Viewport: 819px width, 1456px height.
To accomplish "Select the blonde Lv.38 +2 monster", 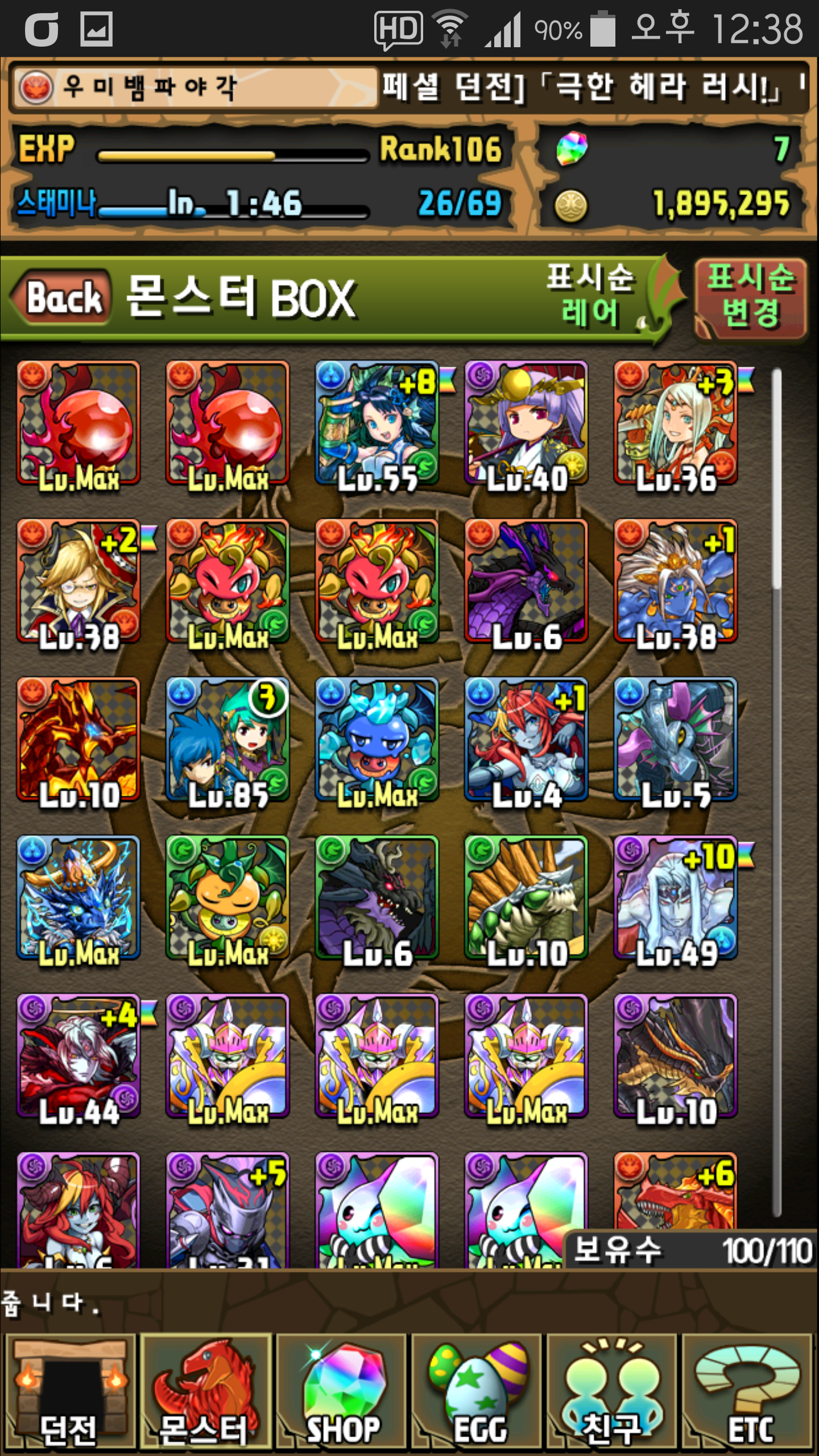I will click(78, 581).
